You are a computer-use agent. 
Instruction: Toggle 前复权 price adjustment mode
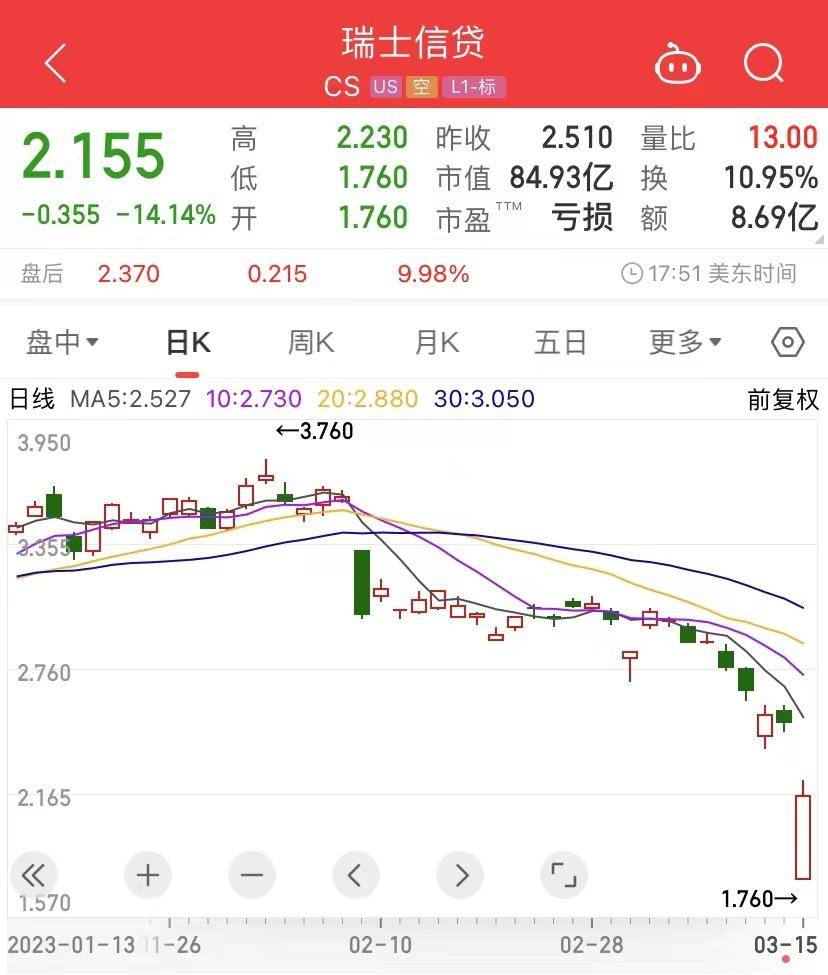pos(782,398)
